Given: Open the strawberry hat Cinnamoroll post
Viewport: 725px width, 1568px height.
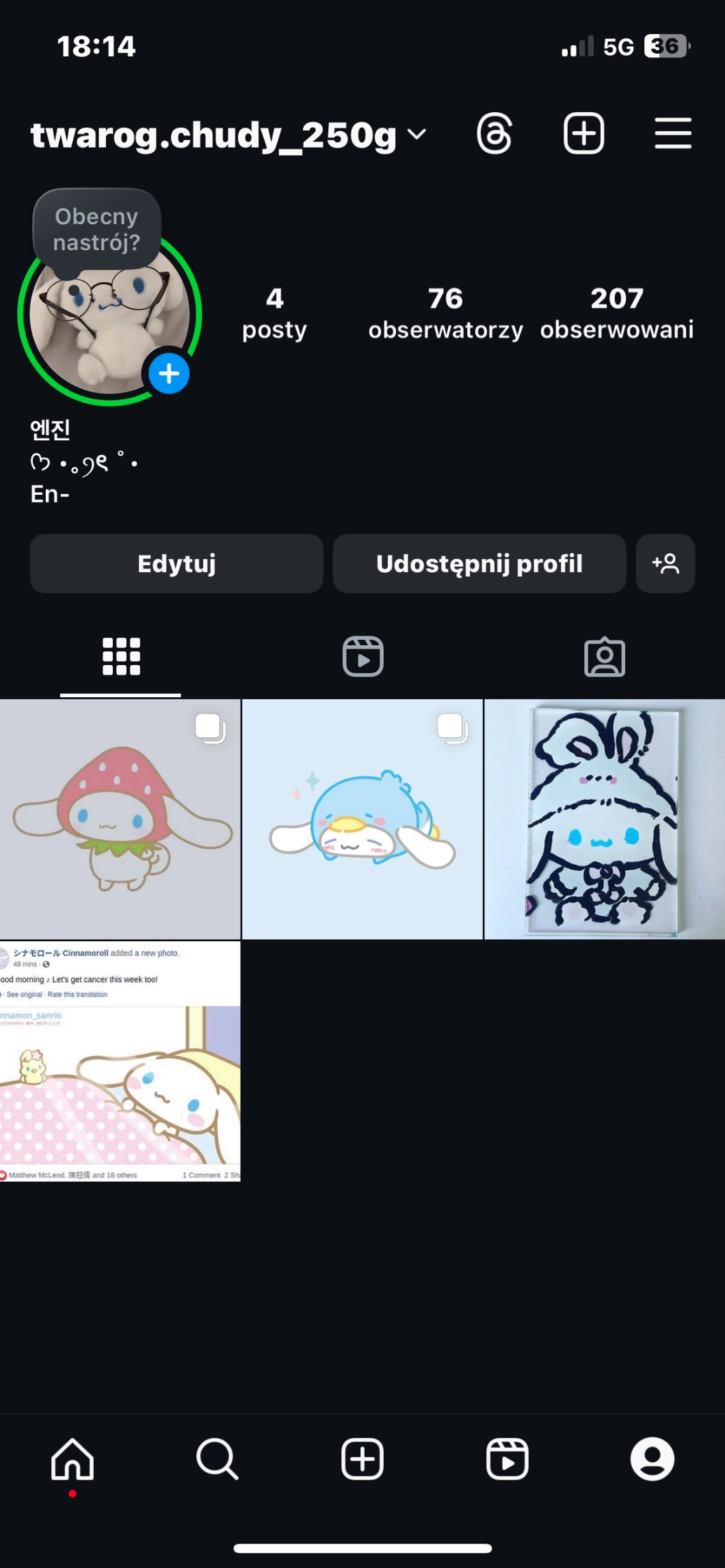Looking at the screenshot, I should point(120,819).
